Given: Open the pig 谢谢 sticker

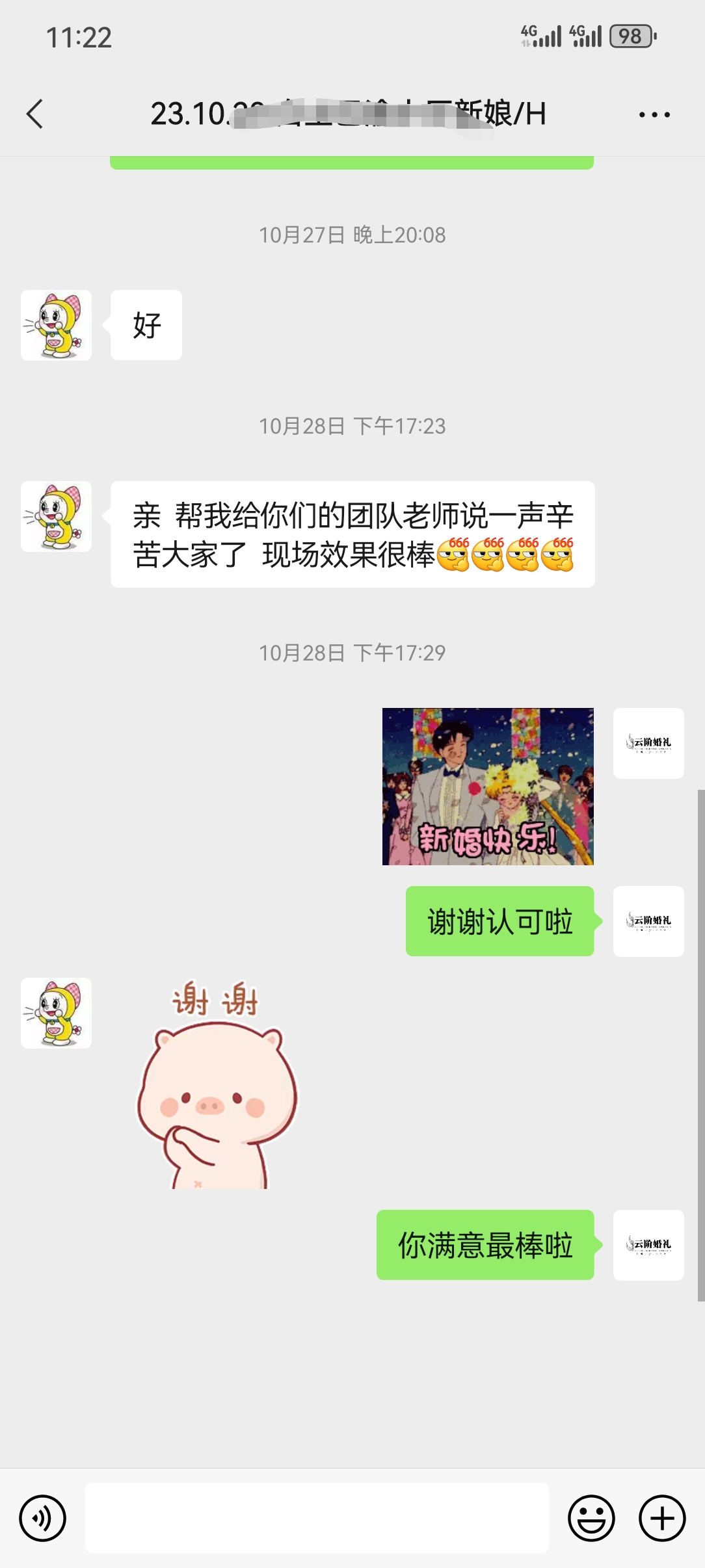Looking at the screenshot, I should (x=217, y=1084).
